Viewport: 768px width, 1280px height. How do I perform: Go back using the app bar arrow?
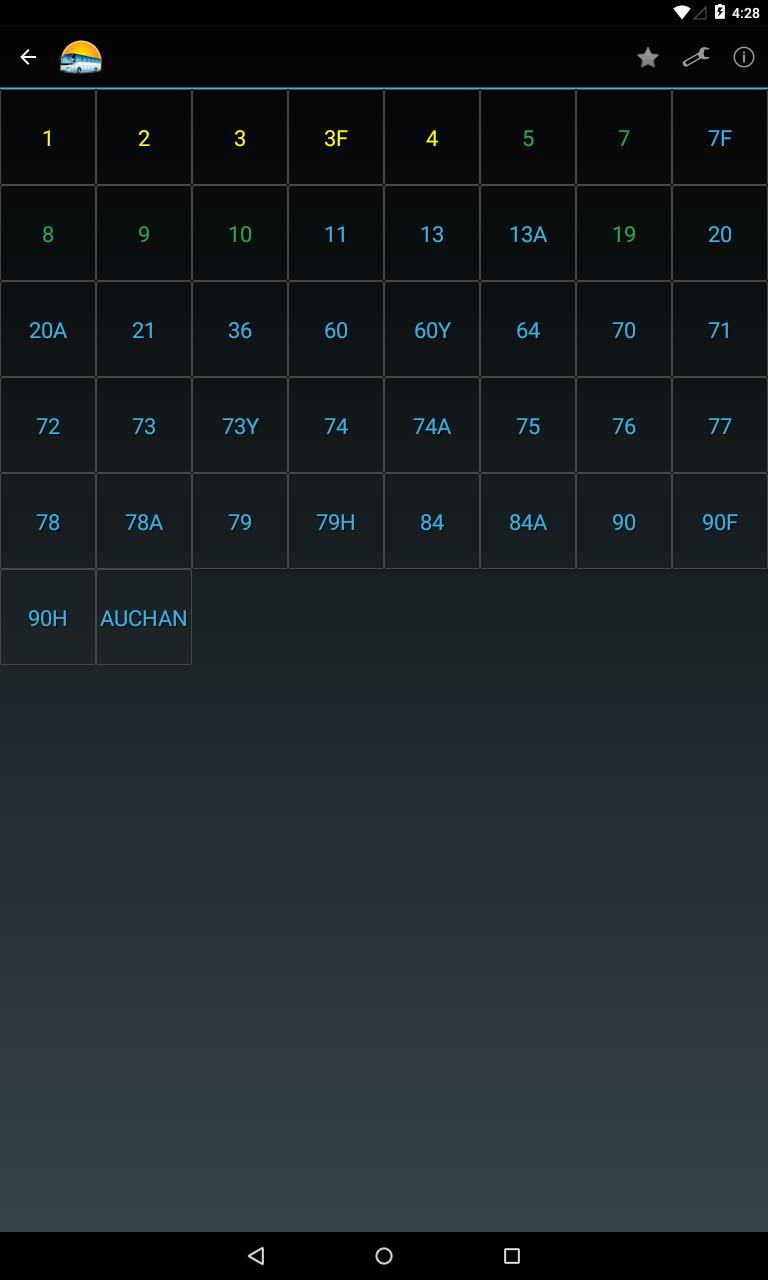pos(28,57)
